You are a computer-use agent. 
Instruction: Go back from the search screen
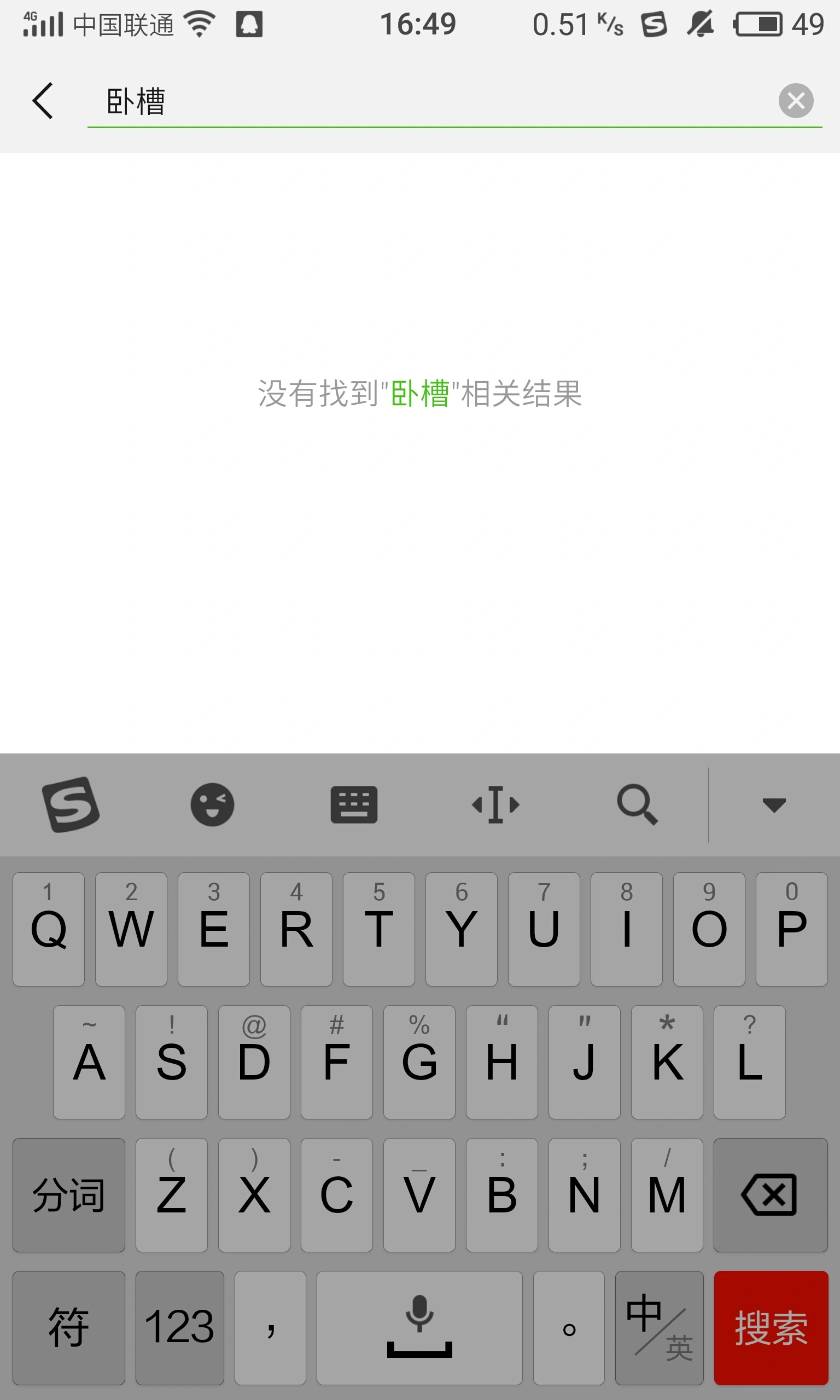[43, 101]
